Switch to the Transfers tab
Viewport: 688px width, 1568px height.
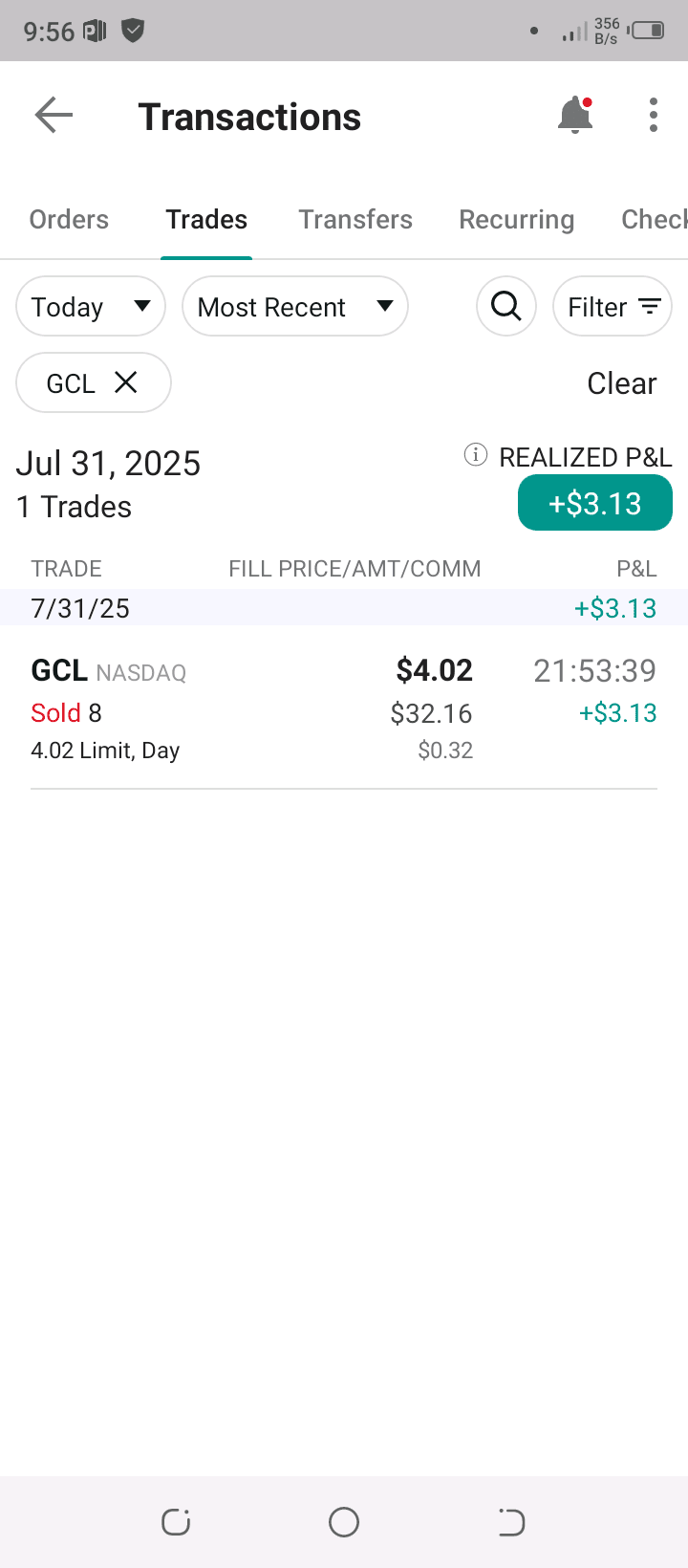tap(355, 220)
